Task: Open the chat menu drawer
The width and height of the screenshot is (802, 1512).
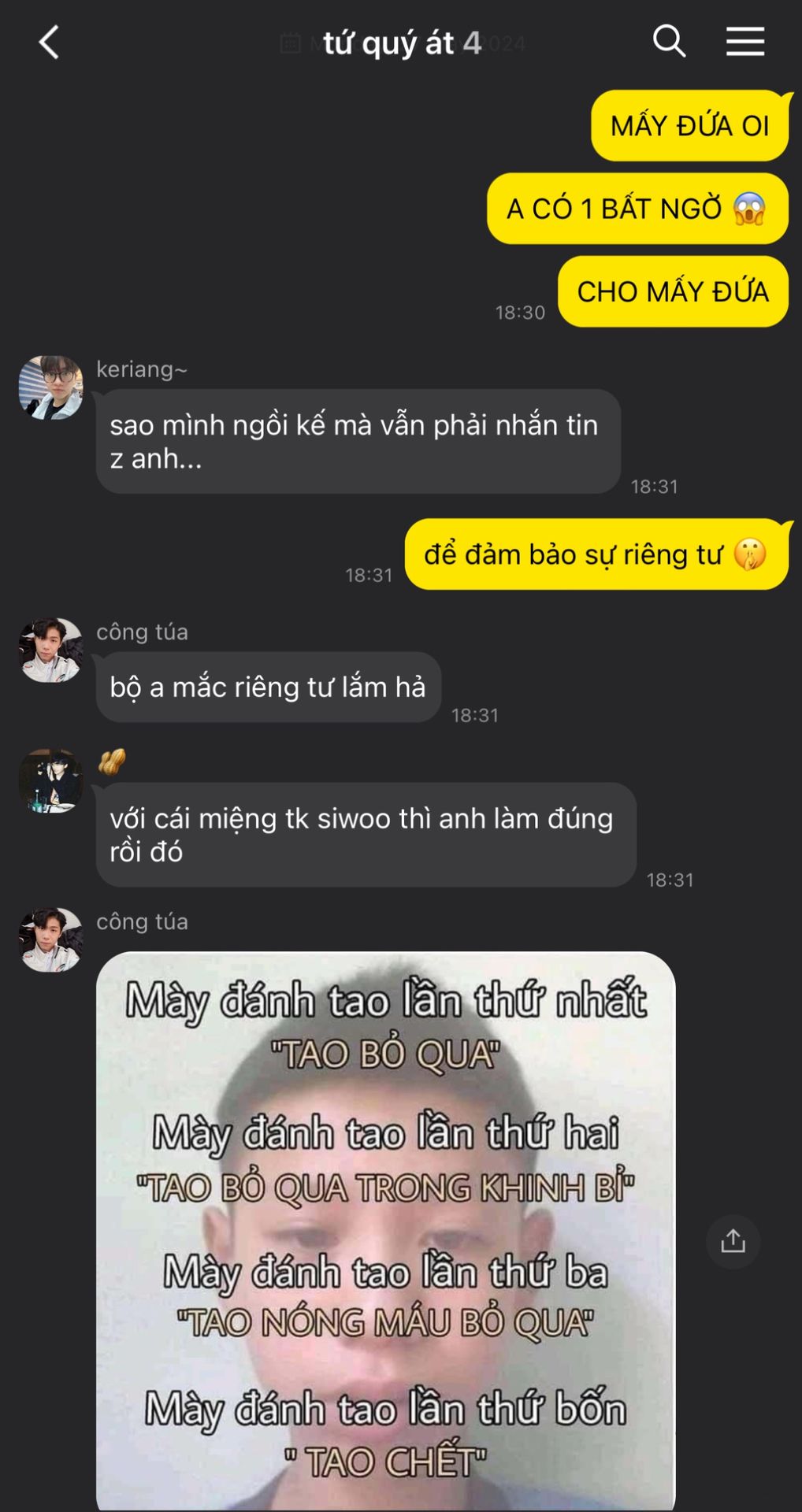Action: pos(744,41)
